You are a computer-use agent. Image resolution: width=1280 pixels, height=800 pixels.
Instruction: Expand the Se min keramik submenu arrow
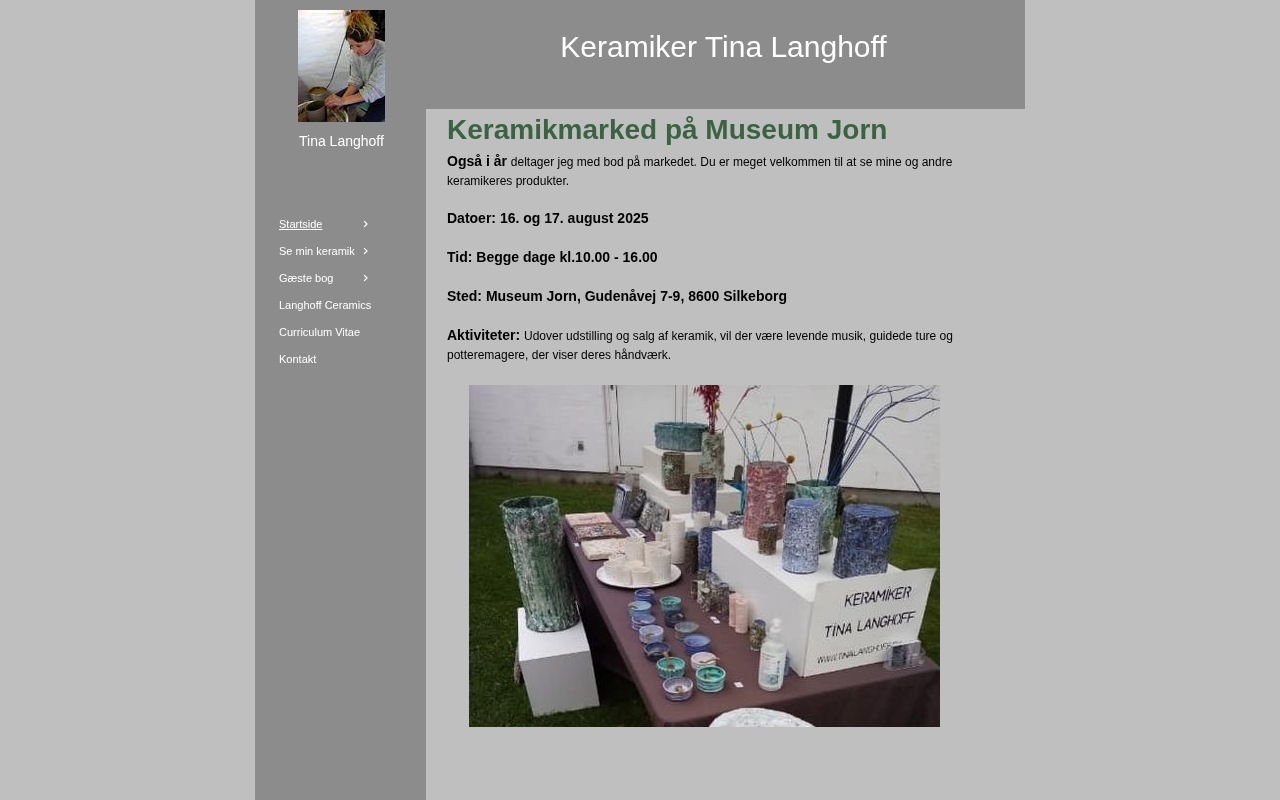coord(366,251)
